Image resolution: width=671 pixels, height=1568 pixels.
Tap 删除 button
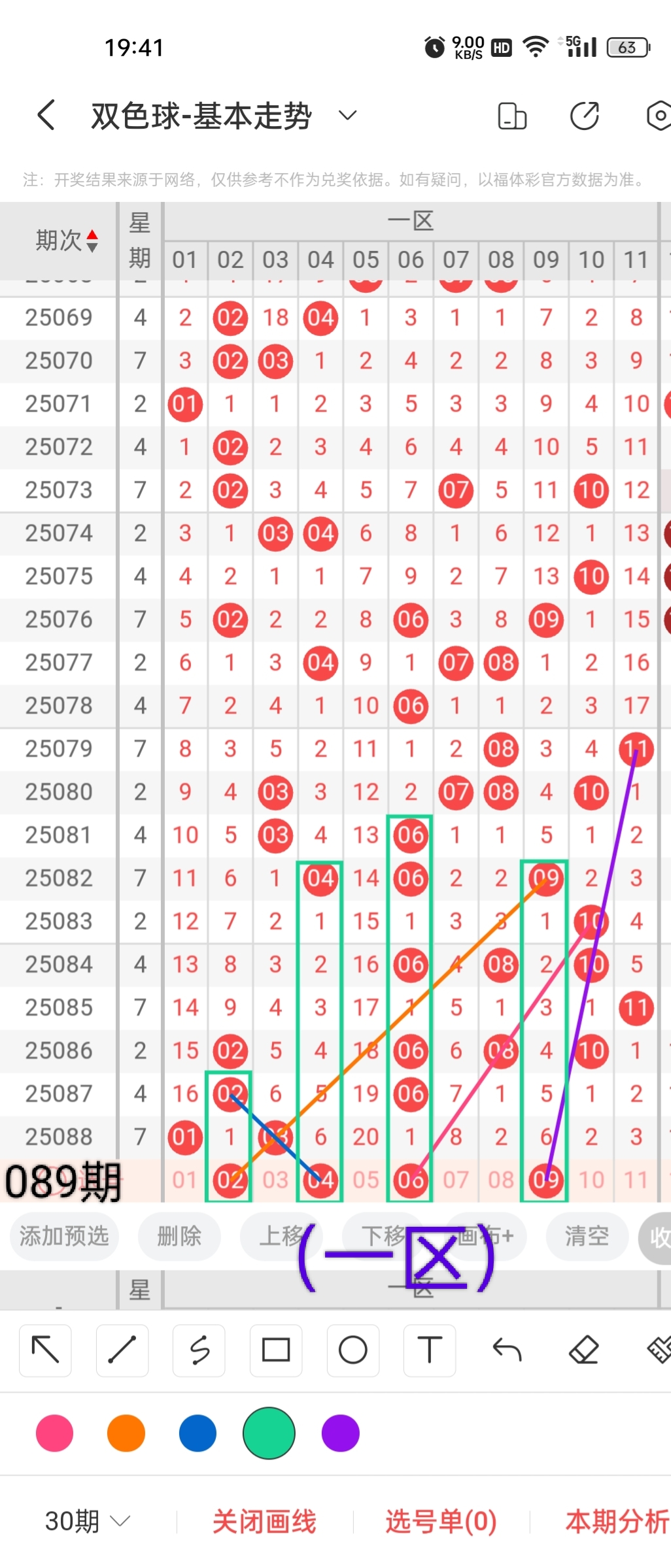tap(179, 1236)
